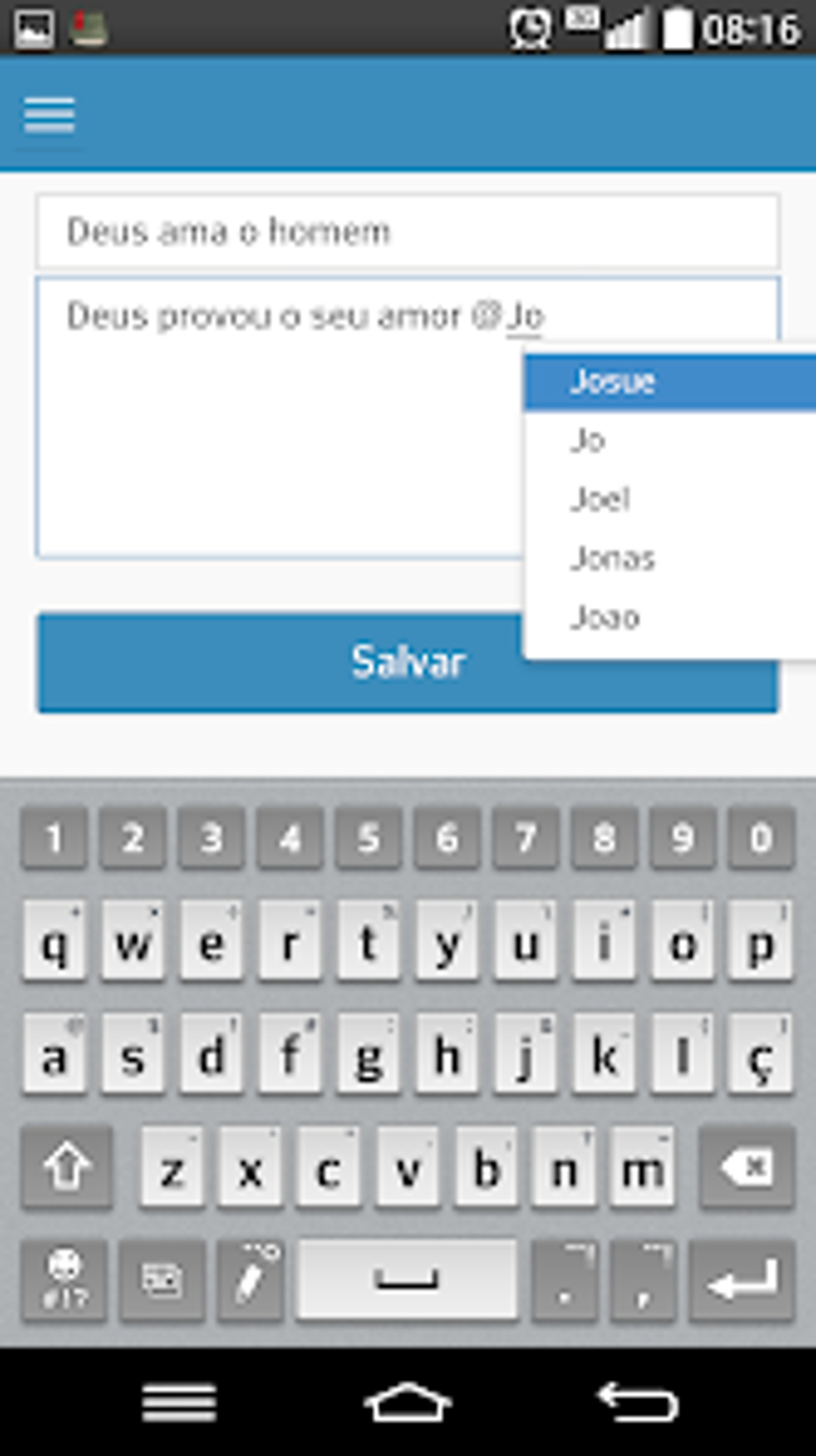Choose Joao from the dropdown
816x1456 pixels.
pos(670,617)
